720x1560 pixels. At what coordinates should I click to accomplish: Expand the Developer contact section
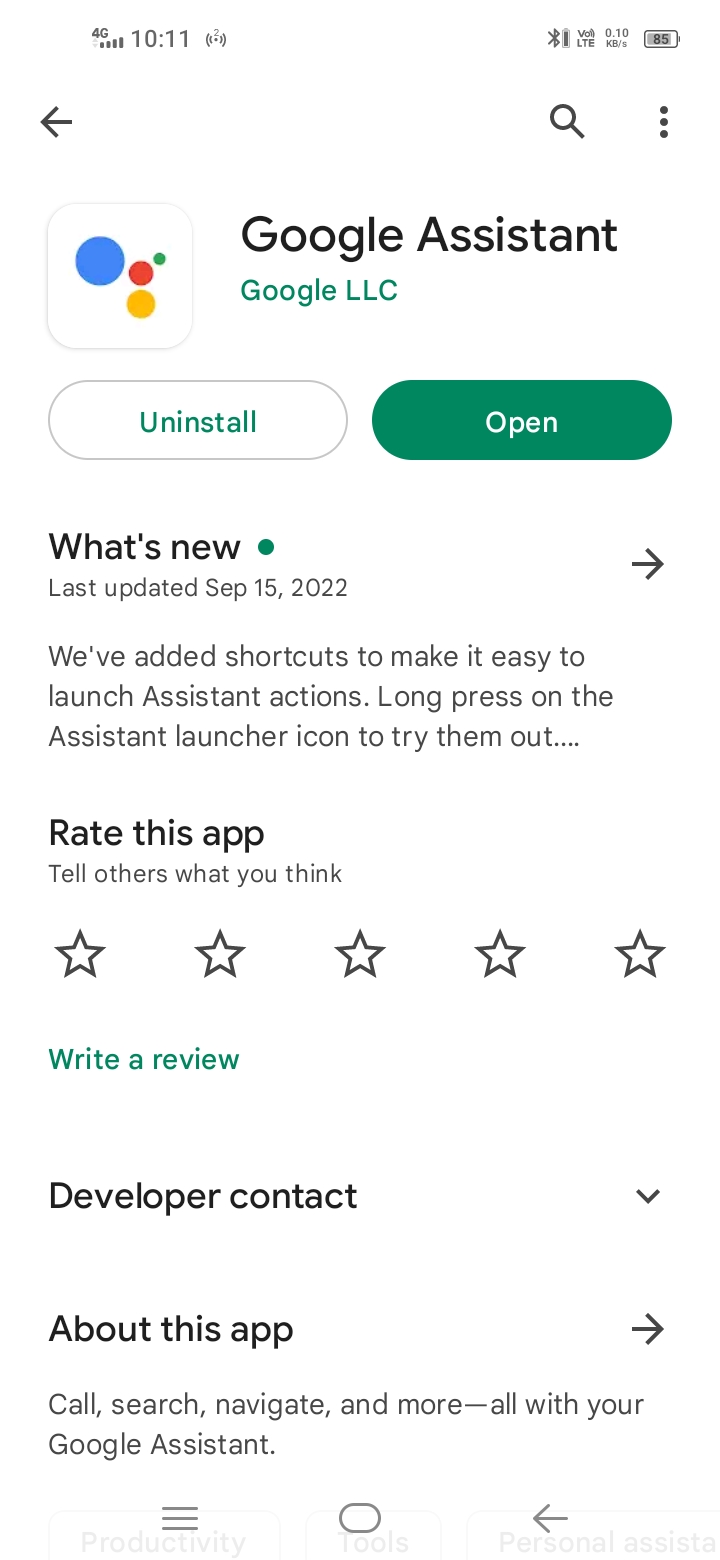648,1196
